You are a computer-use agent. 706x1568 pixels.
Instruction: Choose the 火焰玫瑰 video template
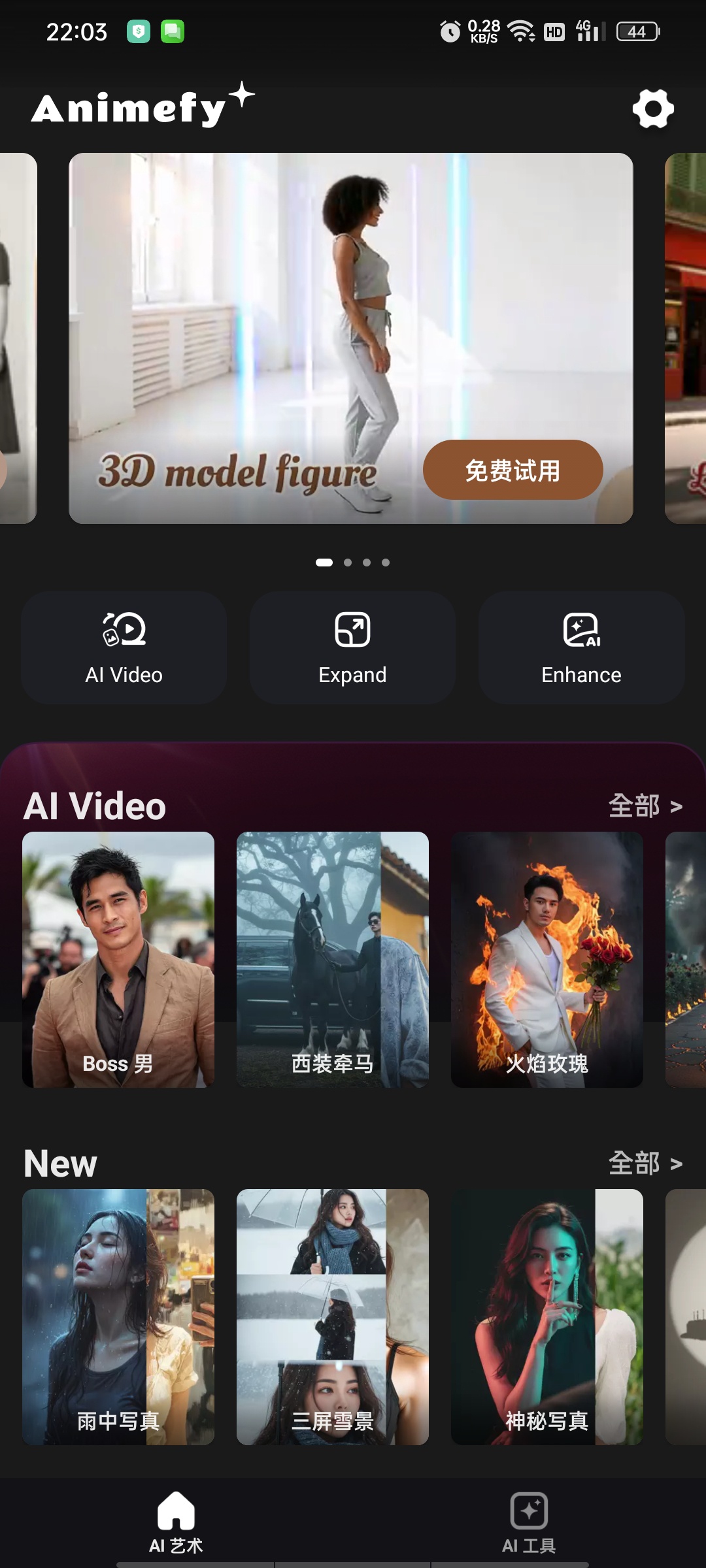click(x=547, y=960)
